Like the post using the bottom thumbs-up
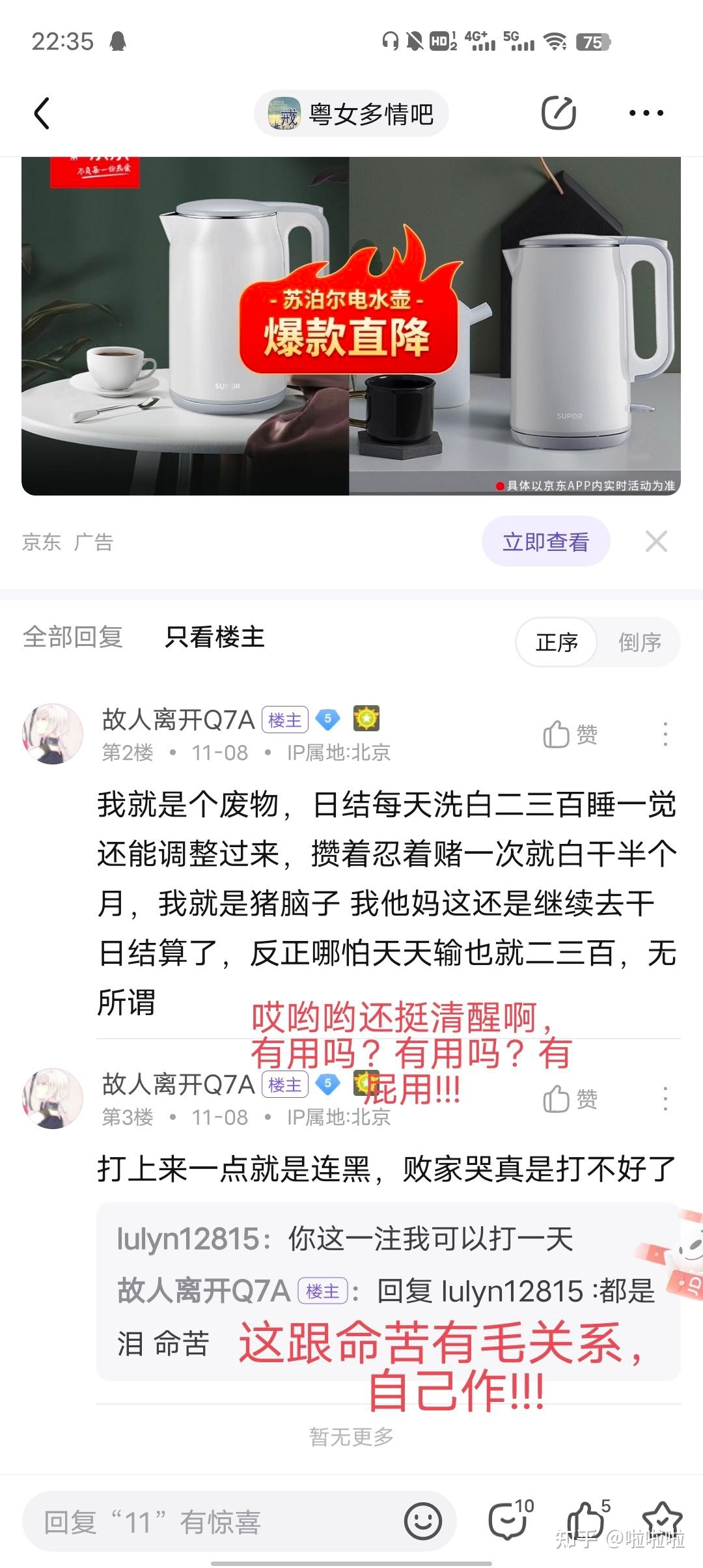This screenshot has height=1568, width=703. (586, 1520)
